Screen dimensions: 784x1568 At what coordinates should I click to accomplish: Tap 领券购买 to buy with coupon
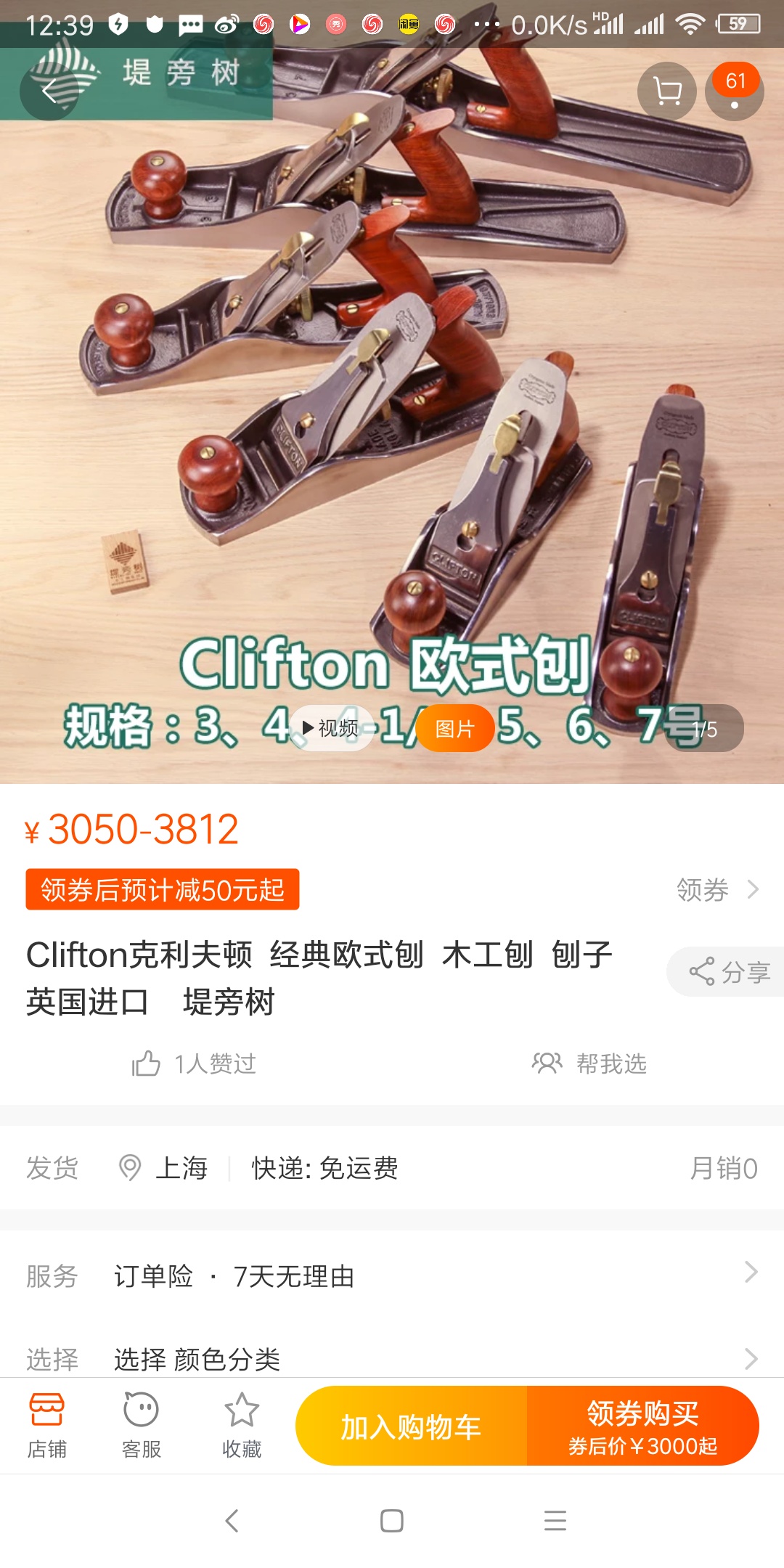643,1427
